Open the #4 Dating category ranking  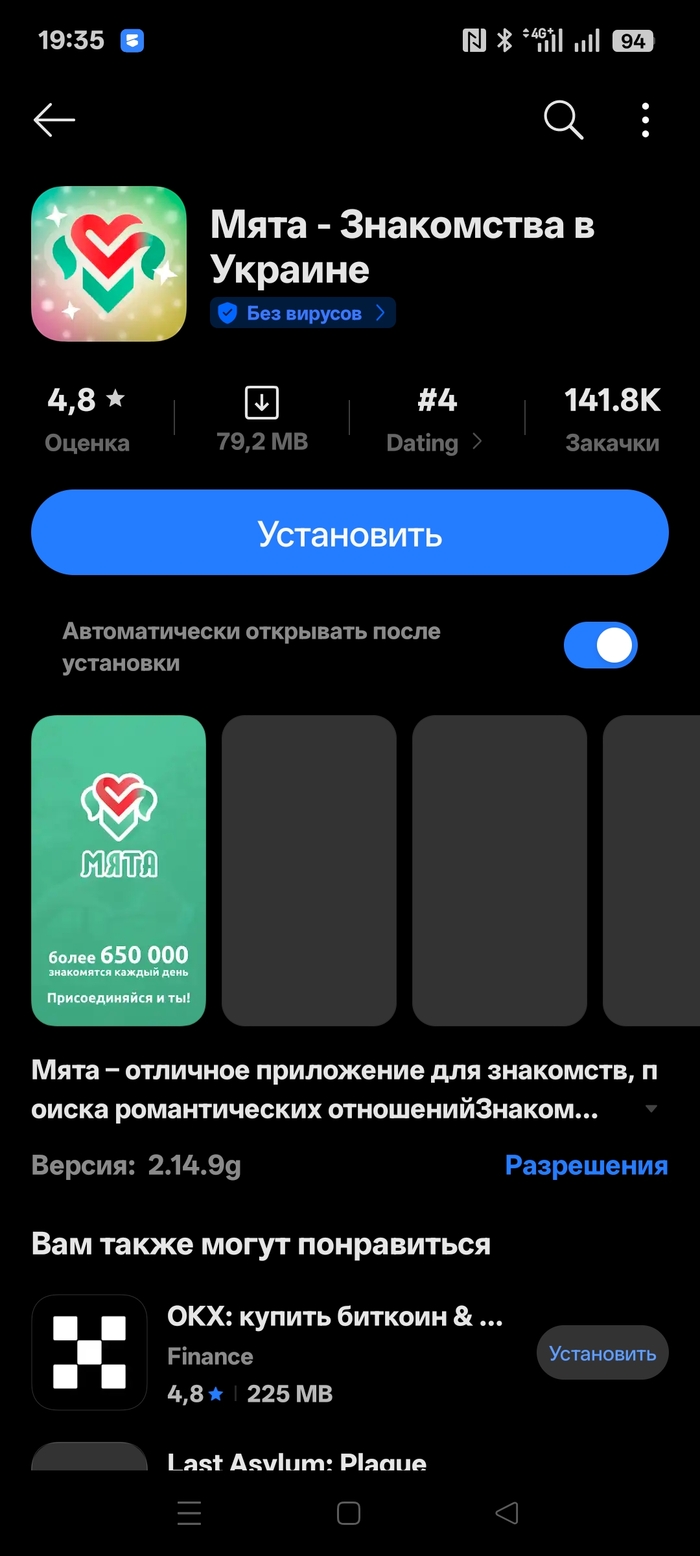pos(436,420)
